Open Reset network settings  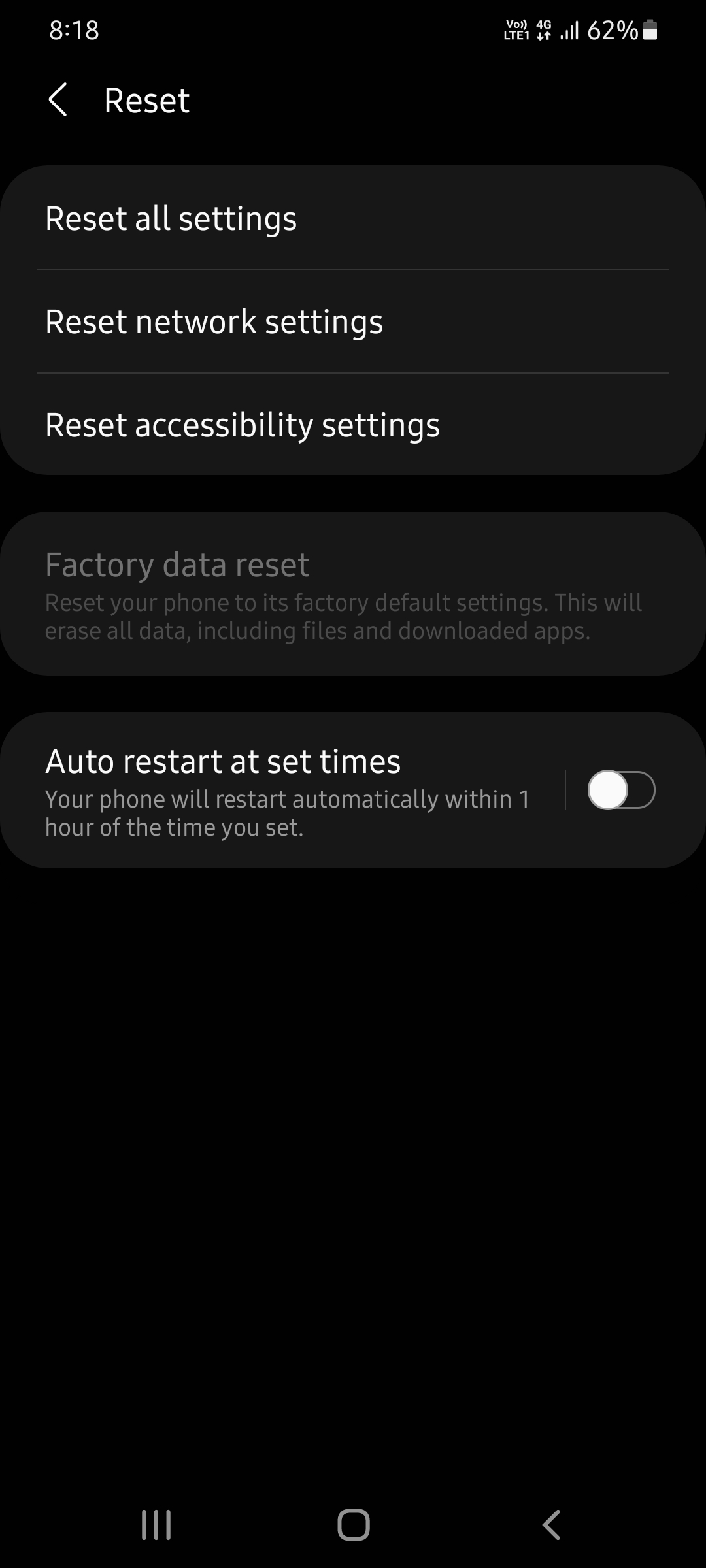(x=353, y=321)
